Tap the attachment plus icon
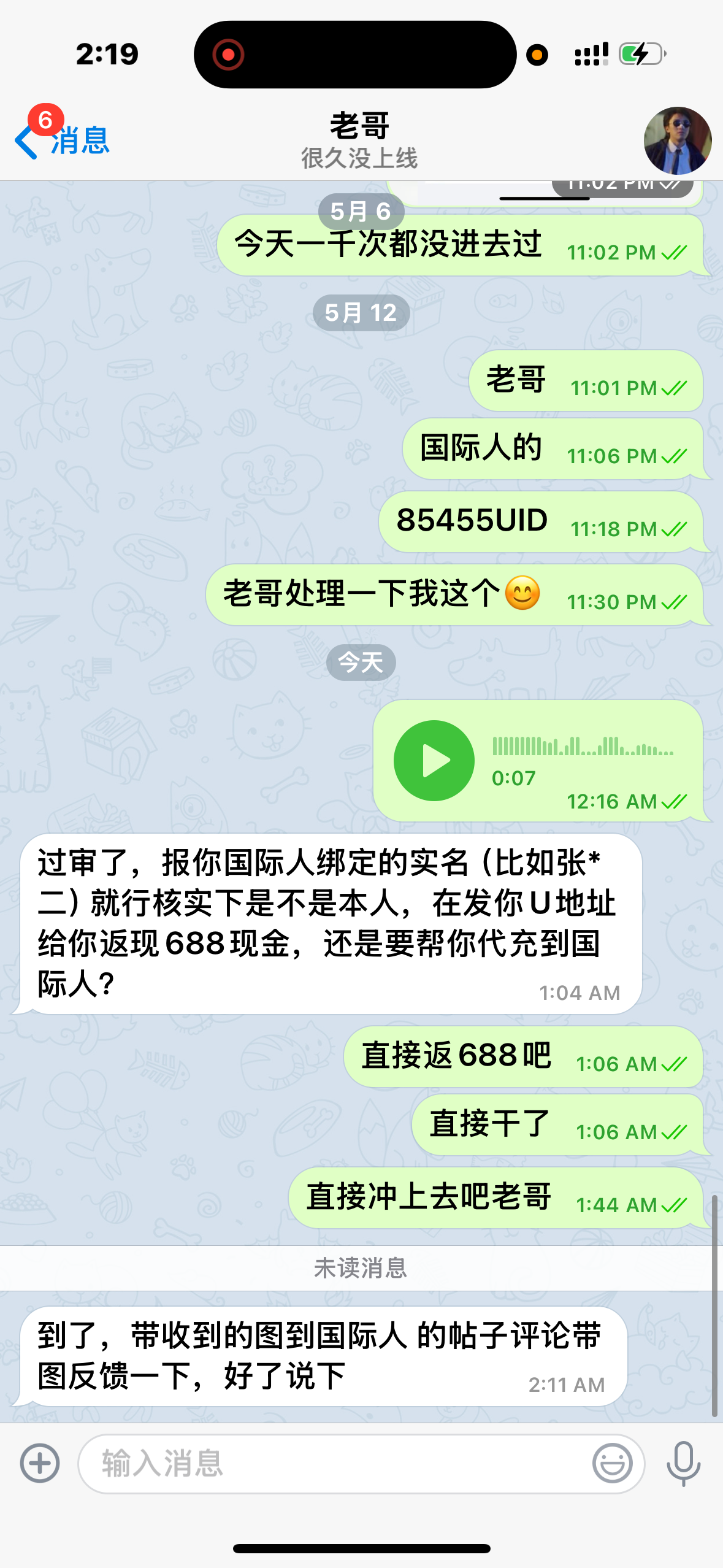The height and width of the screenshot is (1568, 723). [40, 1463]
